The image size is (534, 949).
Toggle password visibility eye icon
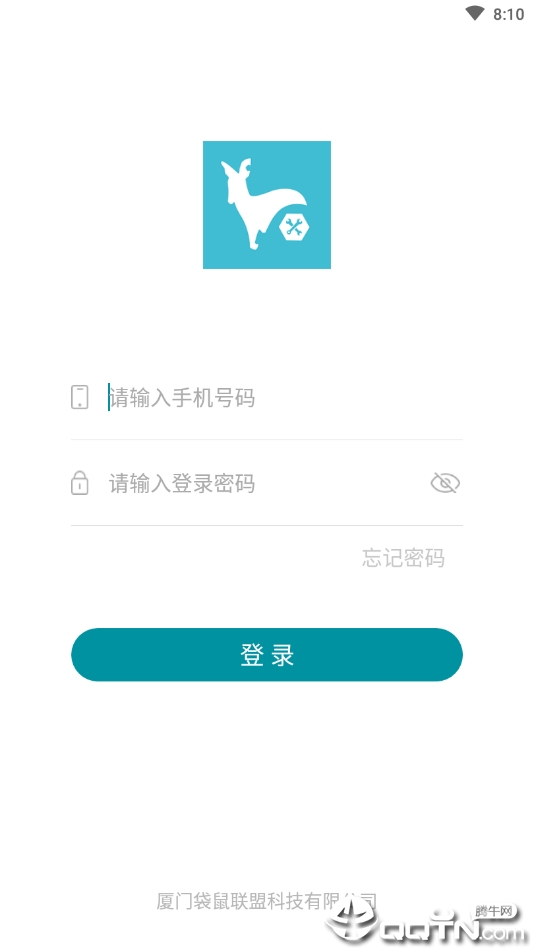(x=445, y=483)
